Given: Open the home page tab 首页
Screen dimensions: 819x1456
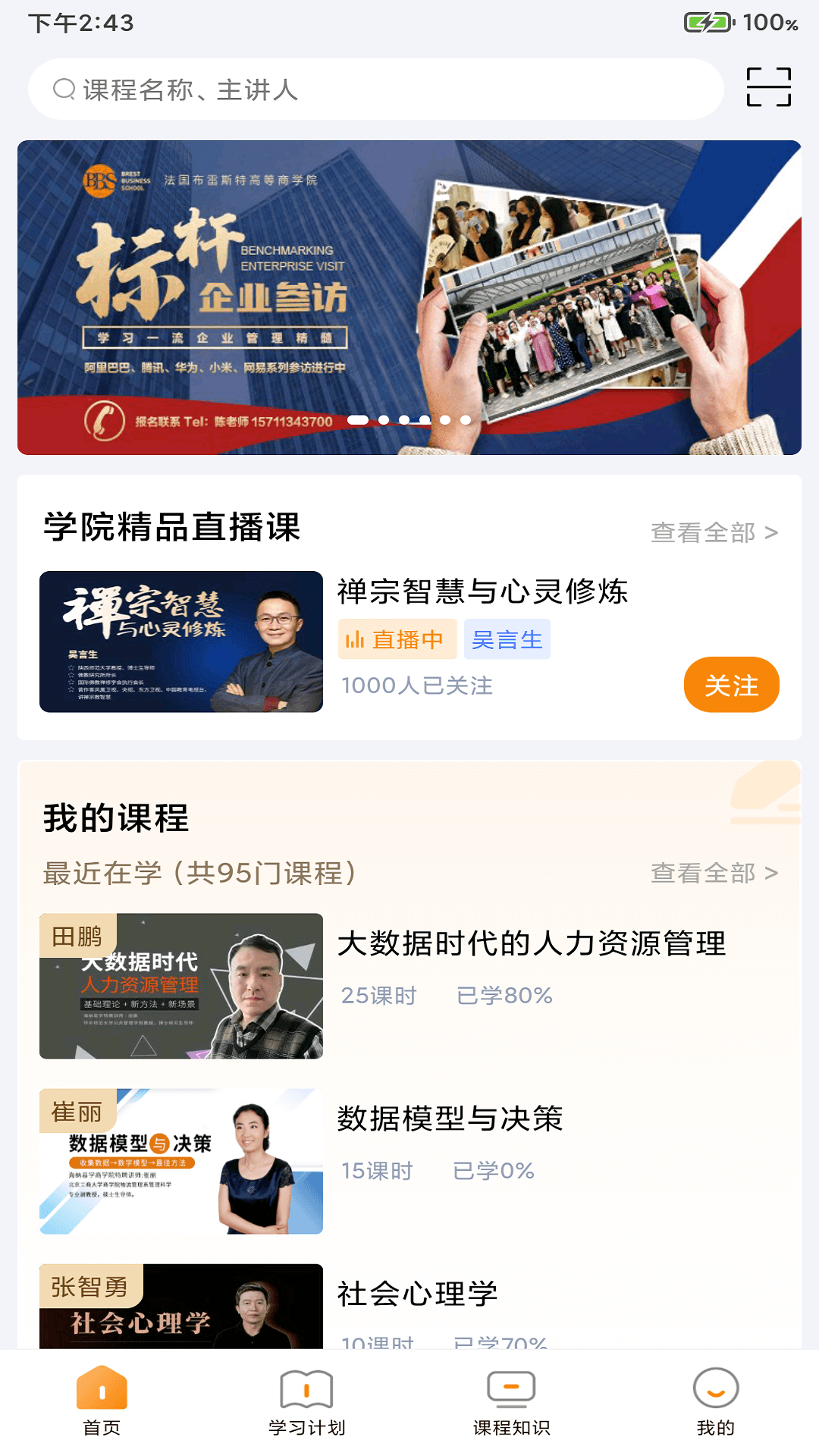Looking at the screenshot, I should 101,1403.
